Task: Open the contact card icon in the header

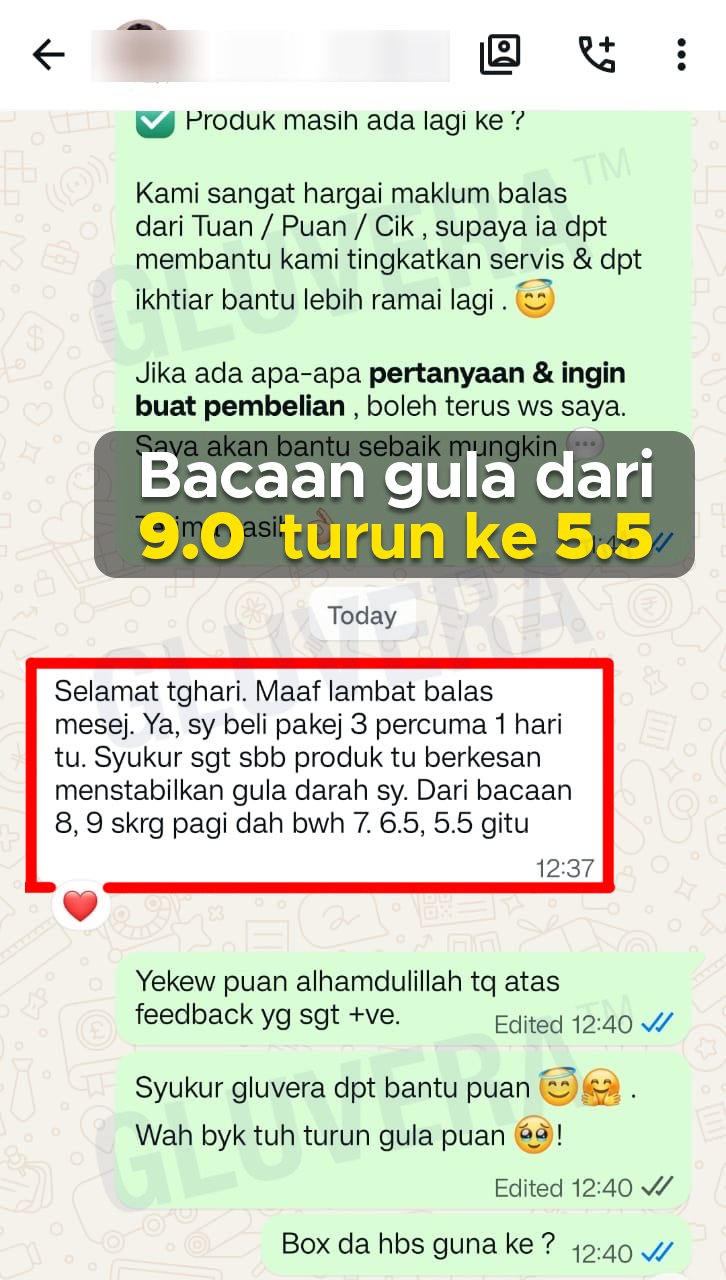Action: pyautogui.click(x=500, y=55)
